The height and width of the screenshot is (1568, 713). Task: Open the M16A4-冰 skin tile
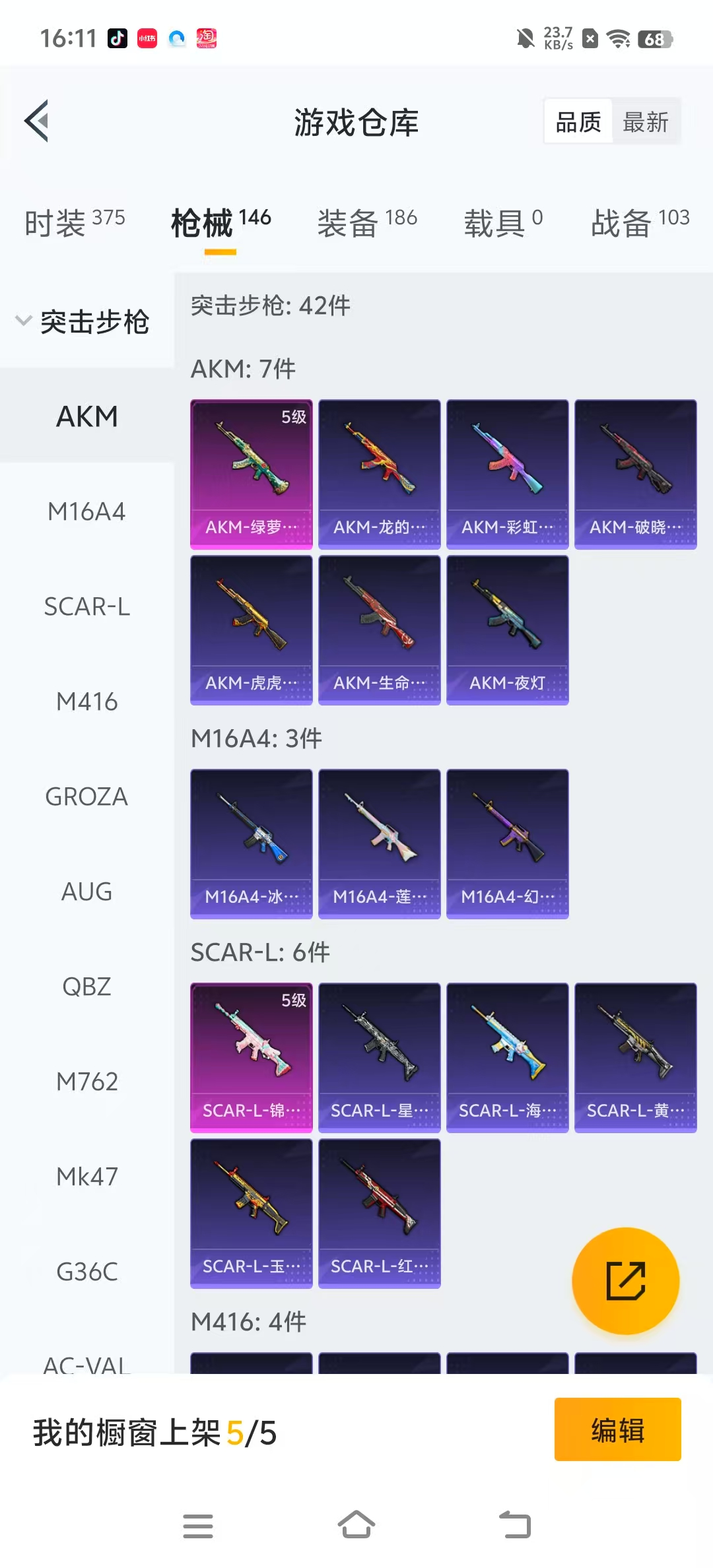click(x=251, y=843)
